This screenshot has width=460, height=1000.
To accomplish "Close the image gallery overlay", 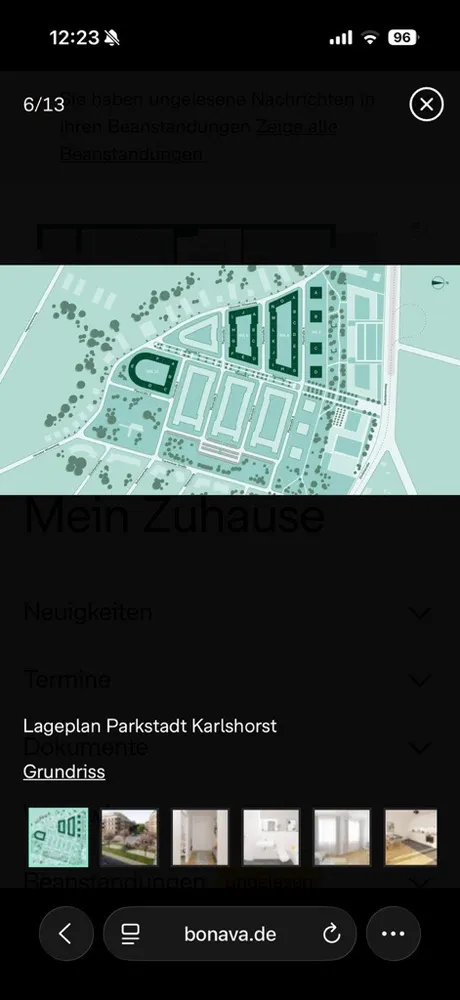I will click(426, 104).
